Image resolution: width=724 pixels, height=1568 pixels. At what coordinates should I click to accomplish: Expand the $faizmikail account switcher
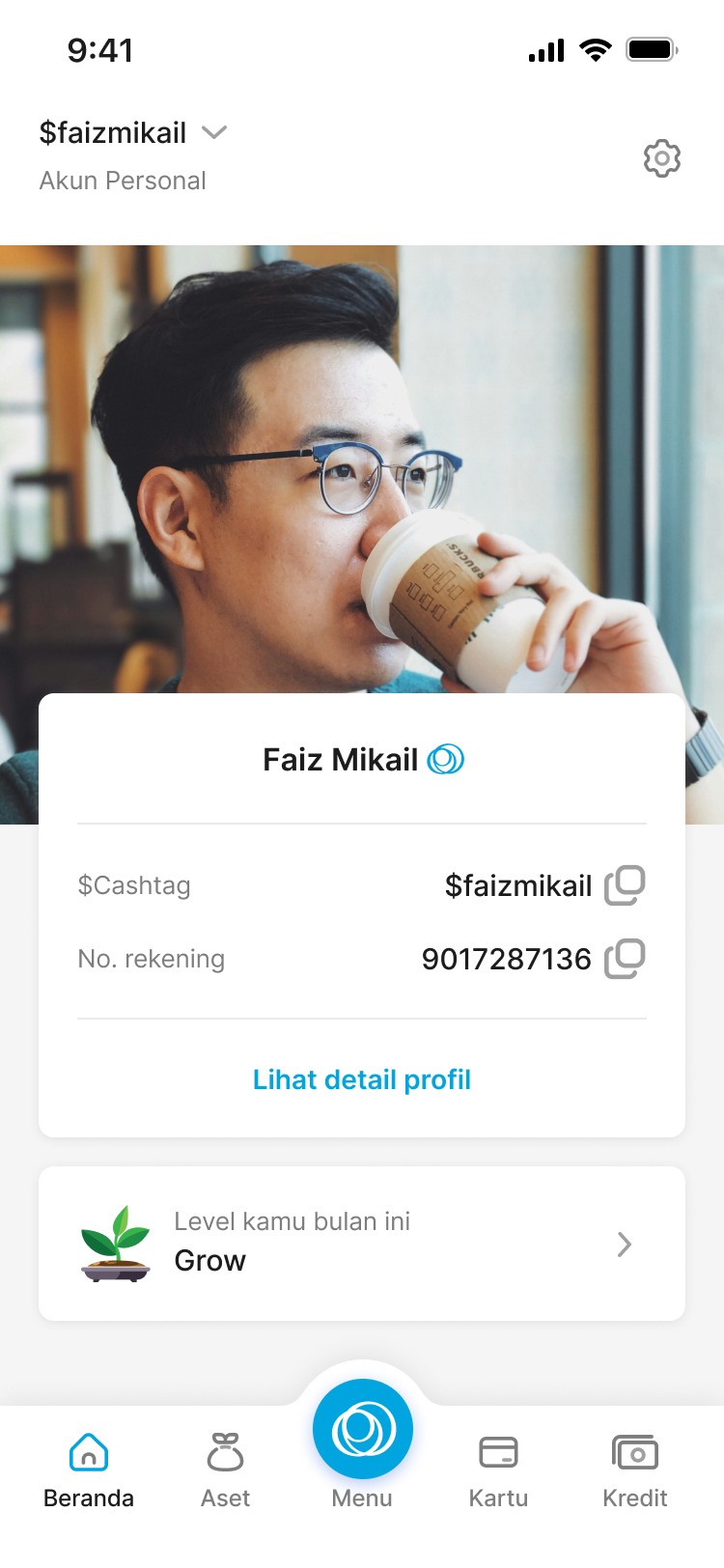[214, 132]
